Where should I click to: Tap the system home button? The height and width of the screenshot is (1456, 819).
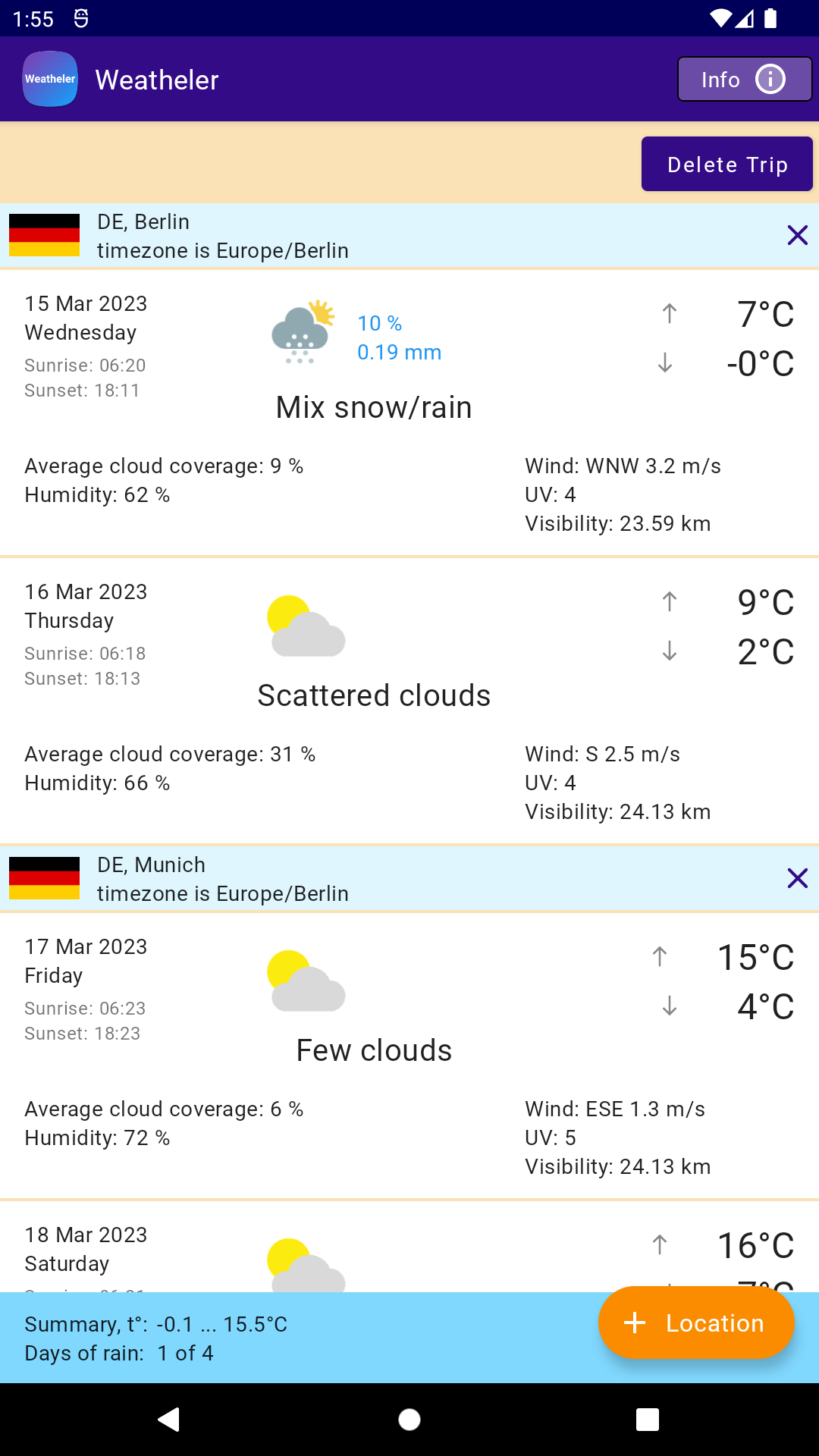[x=409, y=1419]
